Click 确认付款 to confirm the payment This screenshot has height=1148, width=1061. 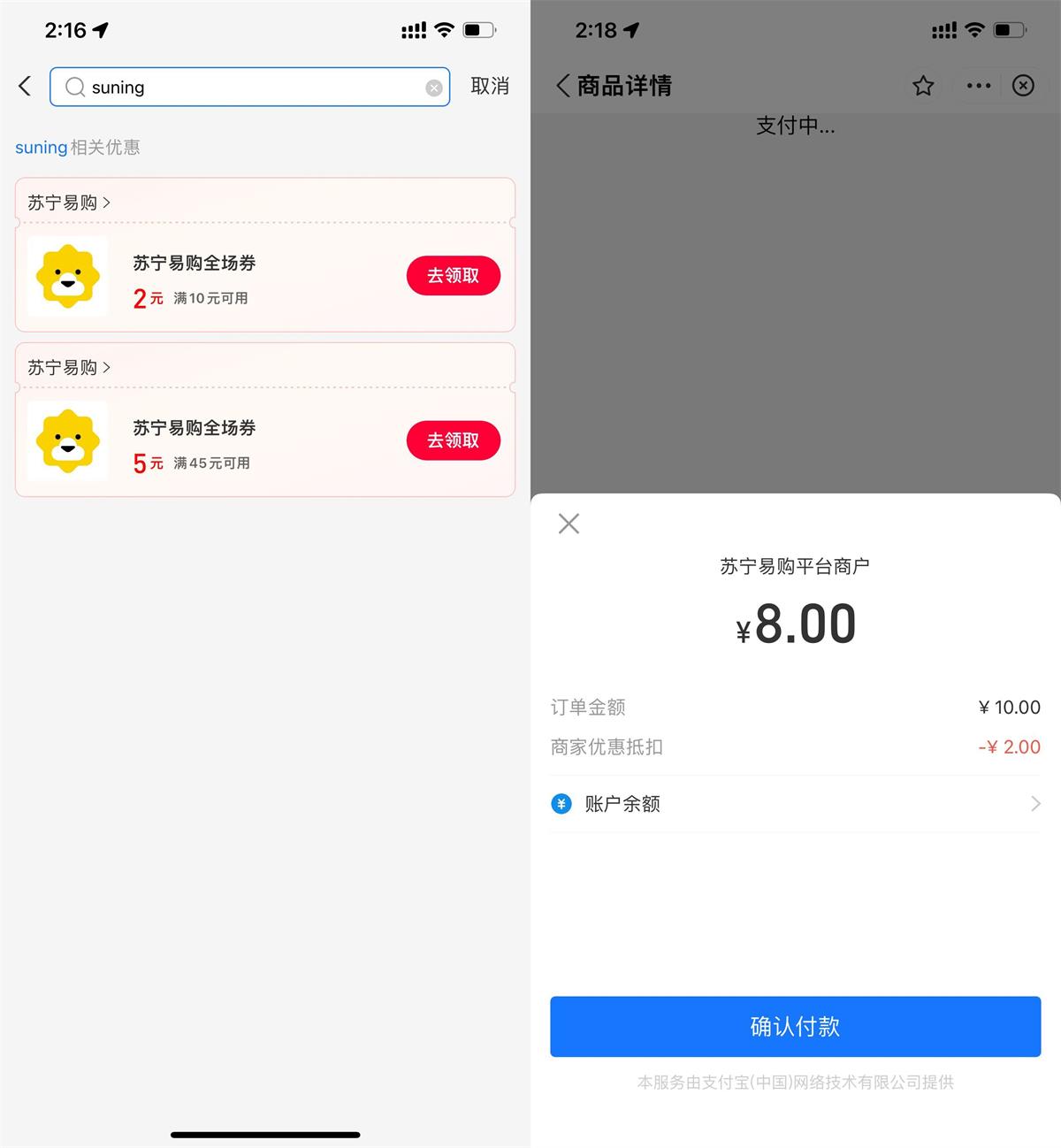795,1027
